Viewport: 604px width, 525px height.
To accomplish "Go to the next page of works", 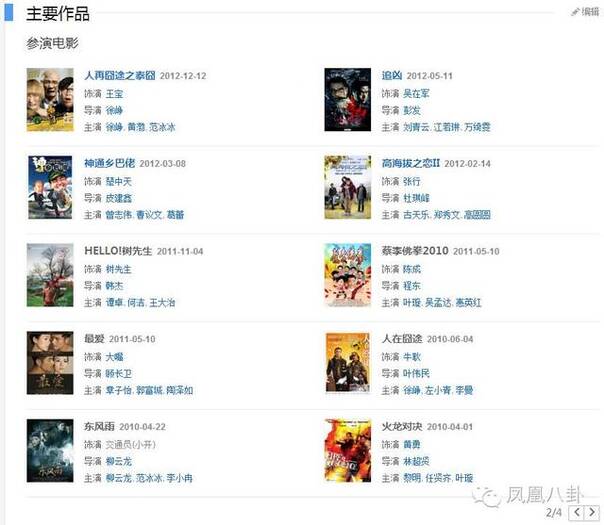I will click(x=591, y=513).
